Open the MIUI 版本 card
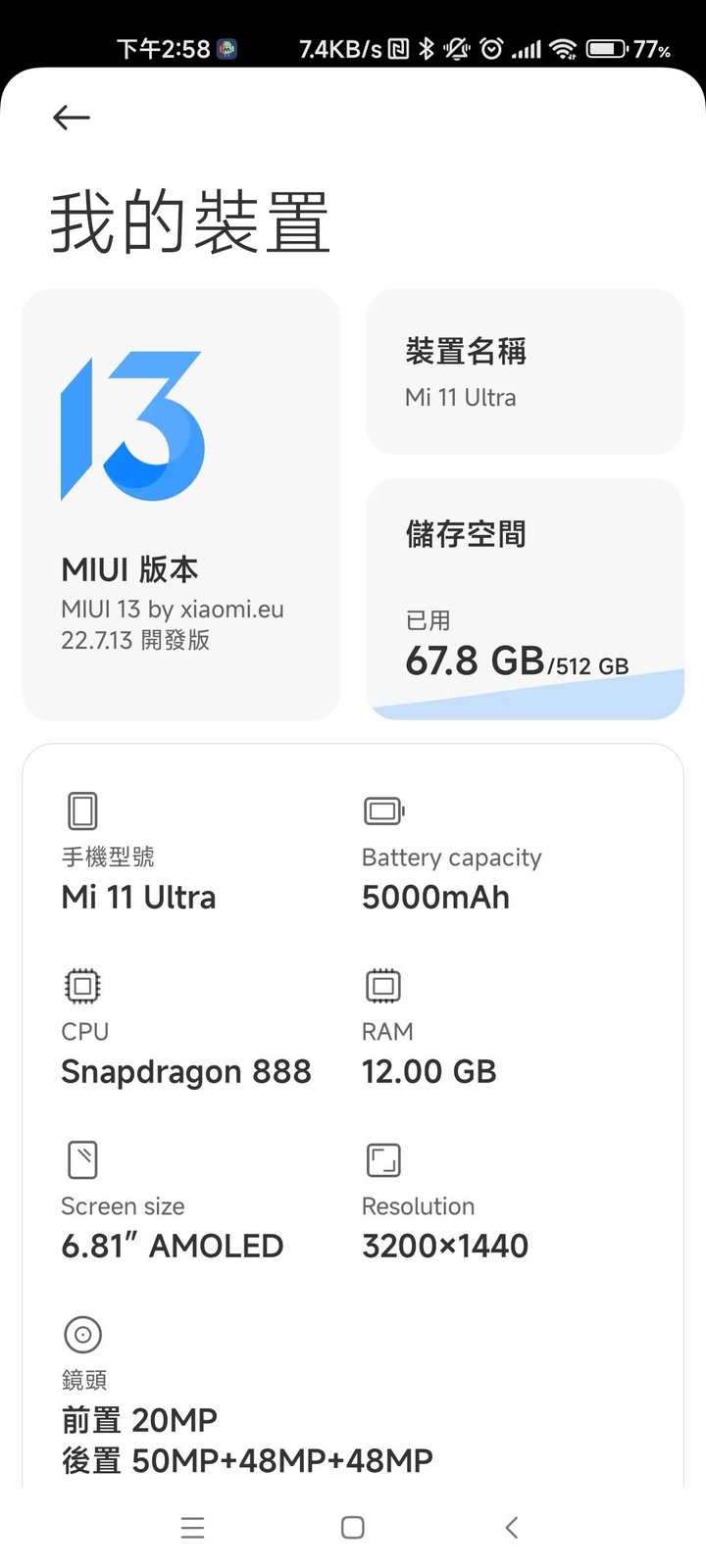This screenshot has width=706, height=1568. coord(181,505)
